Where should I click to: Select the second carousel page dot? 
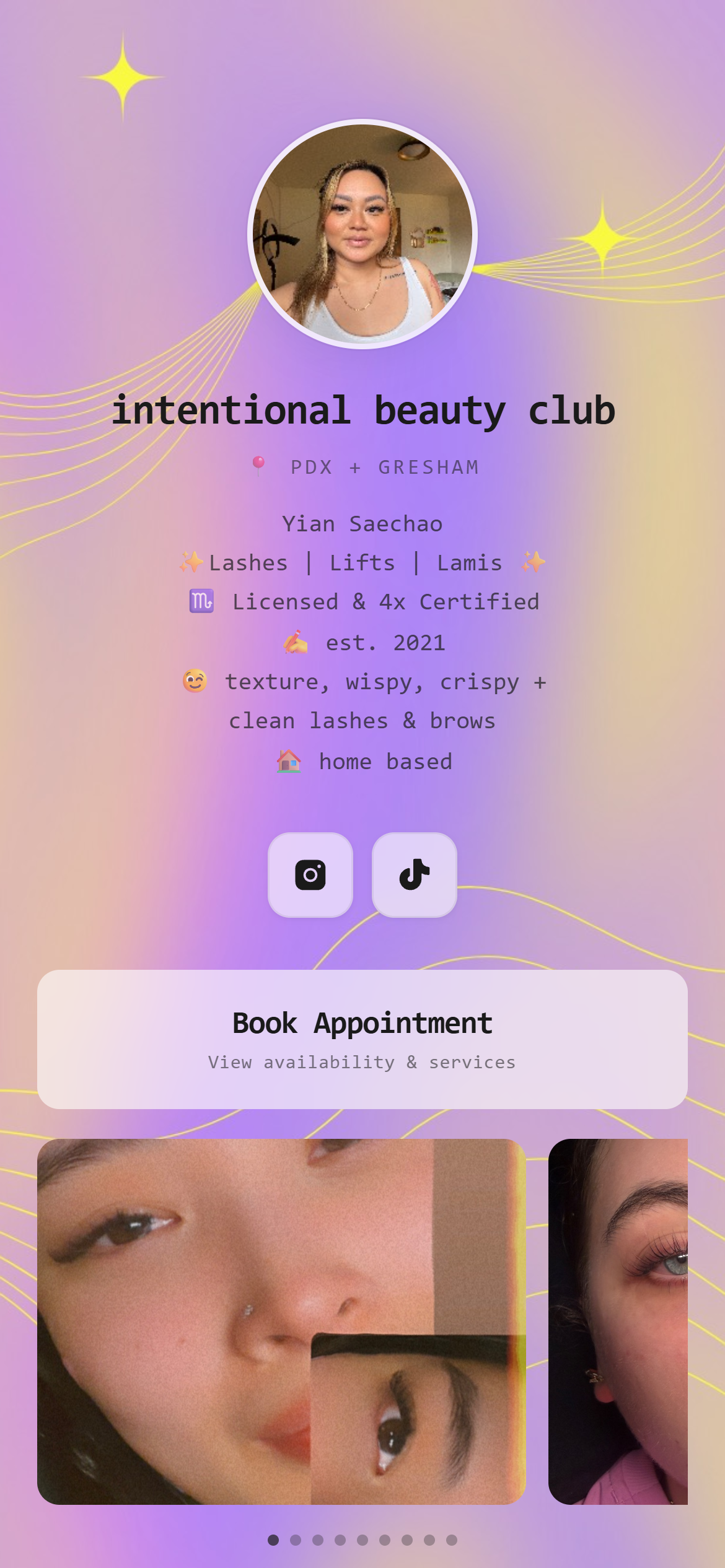tap(296, 1540)
